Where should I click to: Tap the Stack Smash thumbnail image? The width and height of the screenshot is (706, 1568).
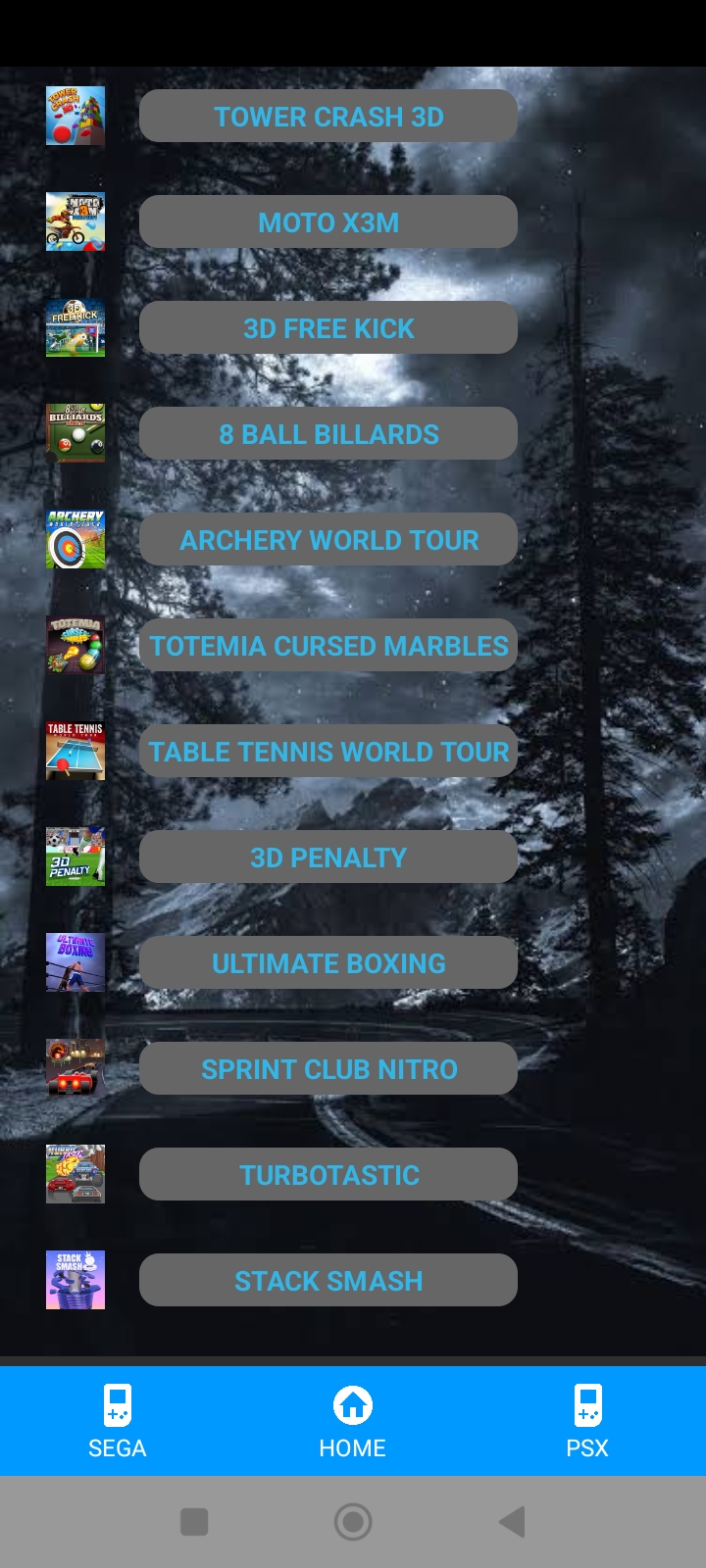(76, 1280)
